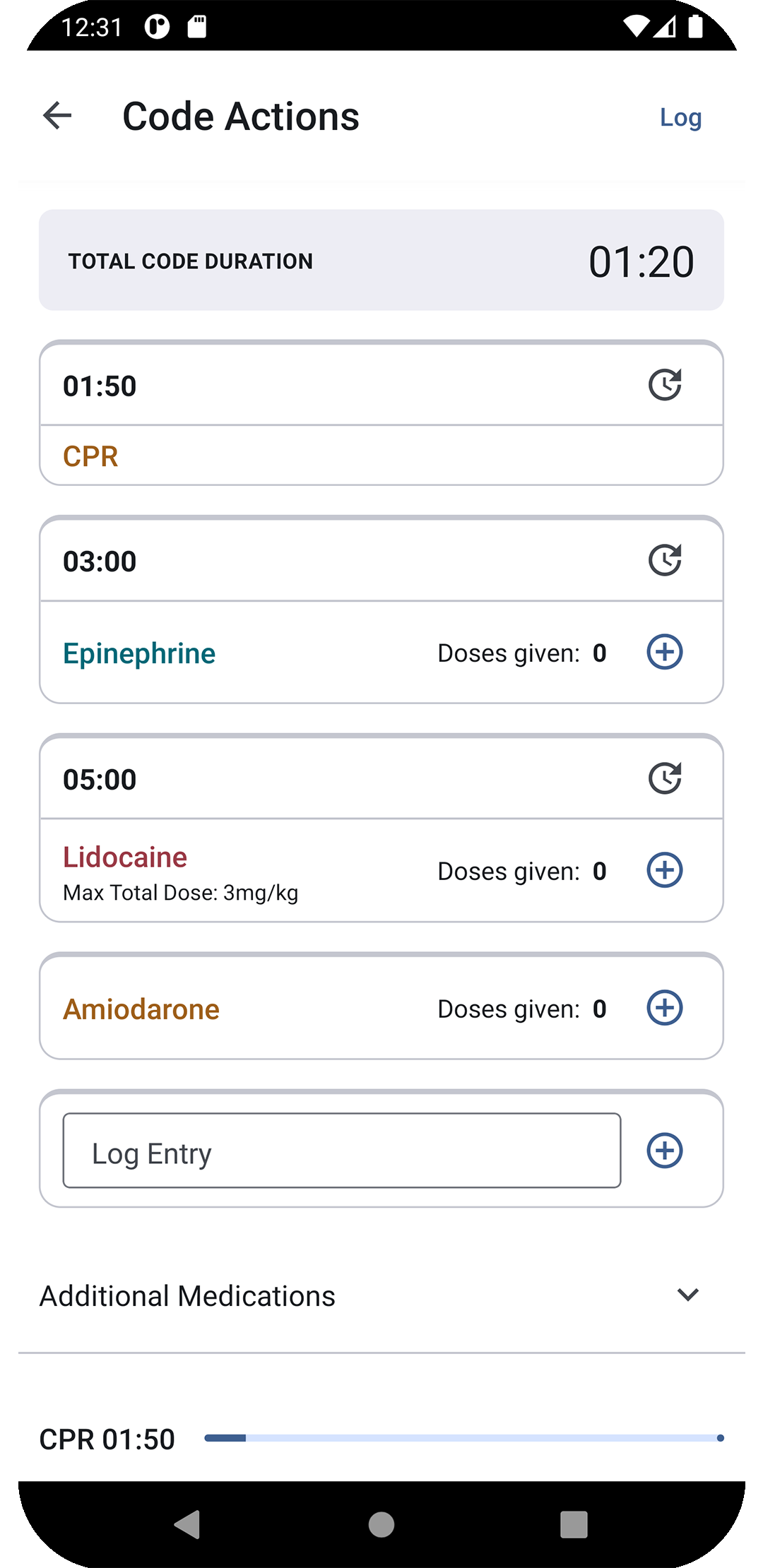Reset the CPR 01:50 timer

pyautogui.click(x=665, y=385)
